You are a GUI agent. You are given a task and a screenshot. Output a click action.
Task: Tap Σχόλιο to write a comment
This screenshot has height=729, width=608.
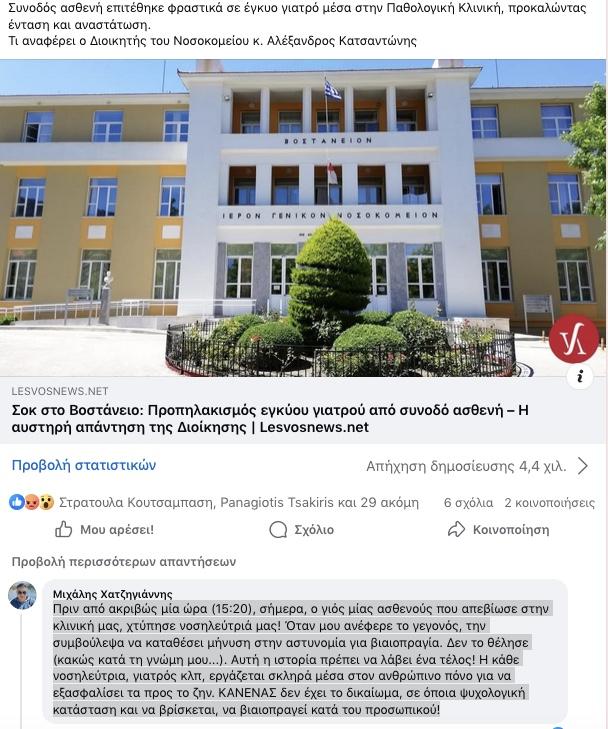pos(301,530)
